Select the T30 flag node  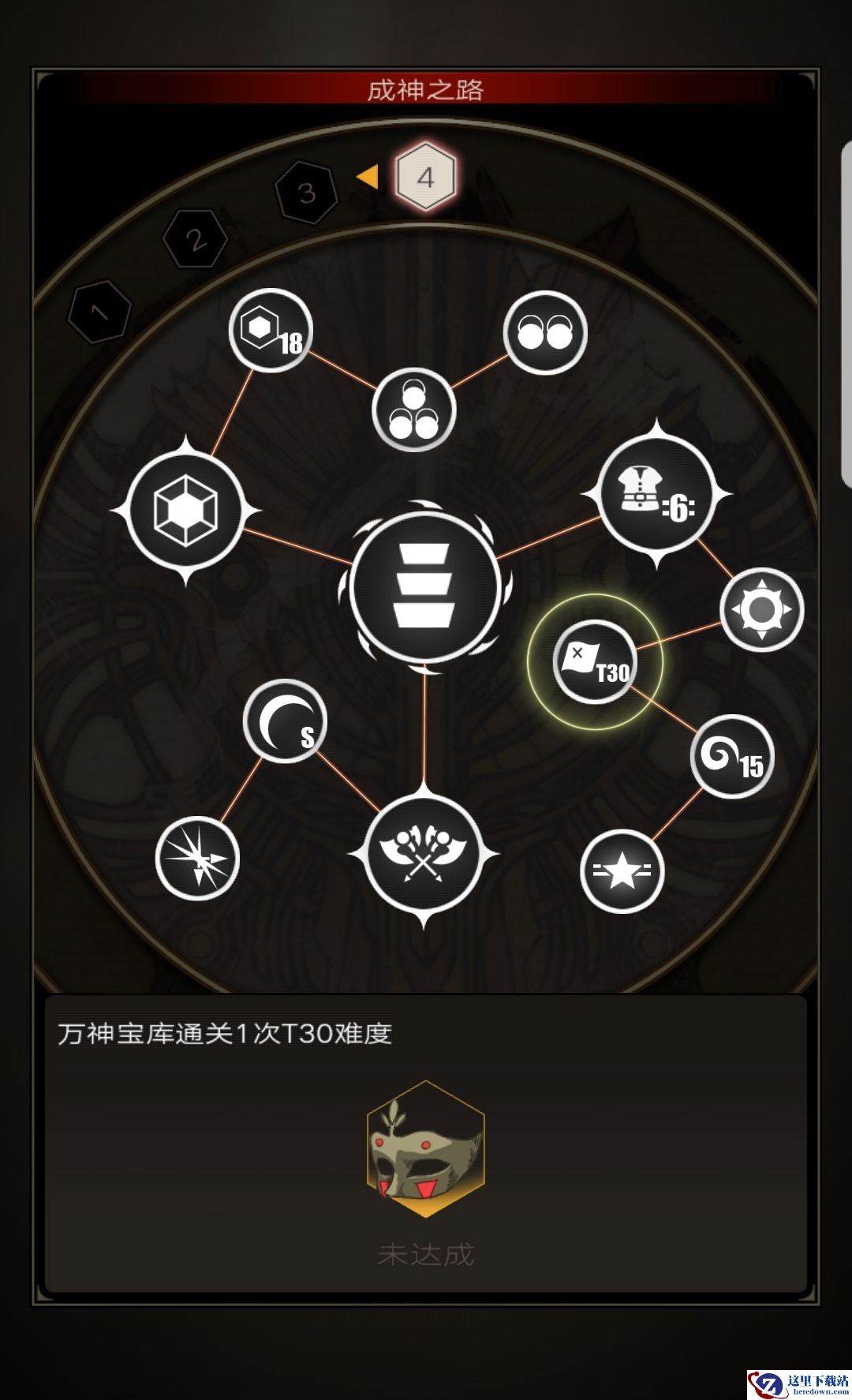pyautogui.click(x=595, y=661)
